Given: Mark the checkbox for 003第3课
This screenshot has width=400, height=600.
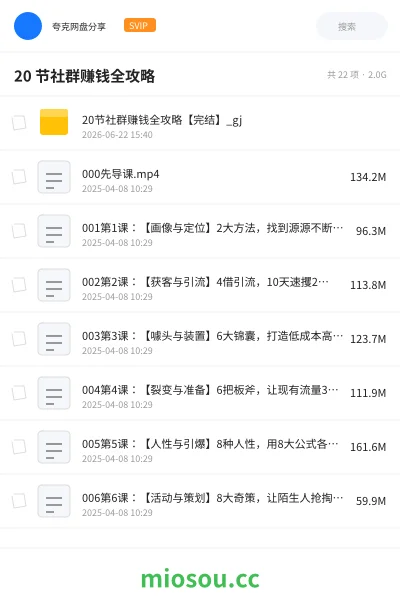Looking at the screenshot, I should (x=19, y=339).
